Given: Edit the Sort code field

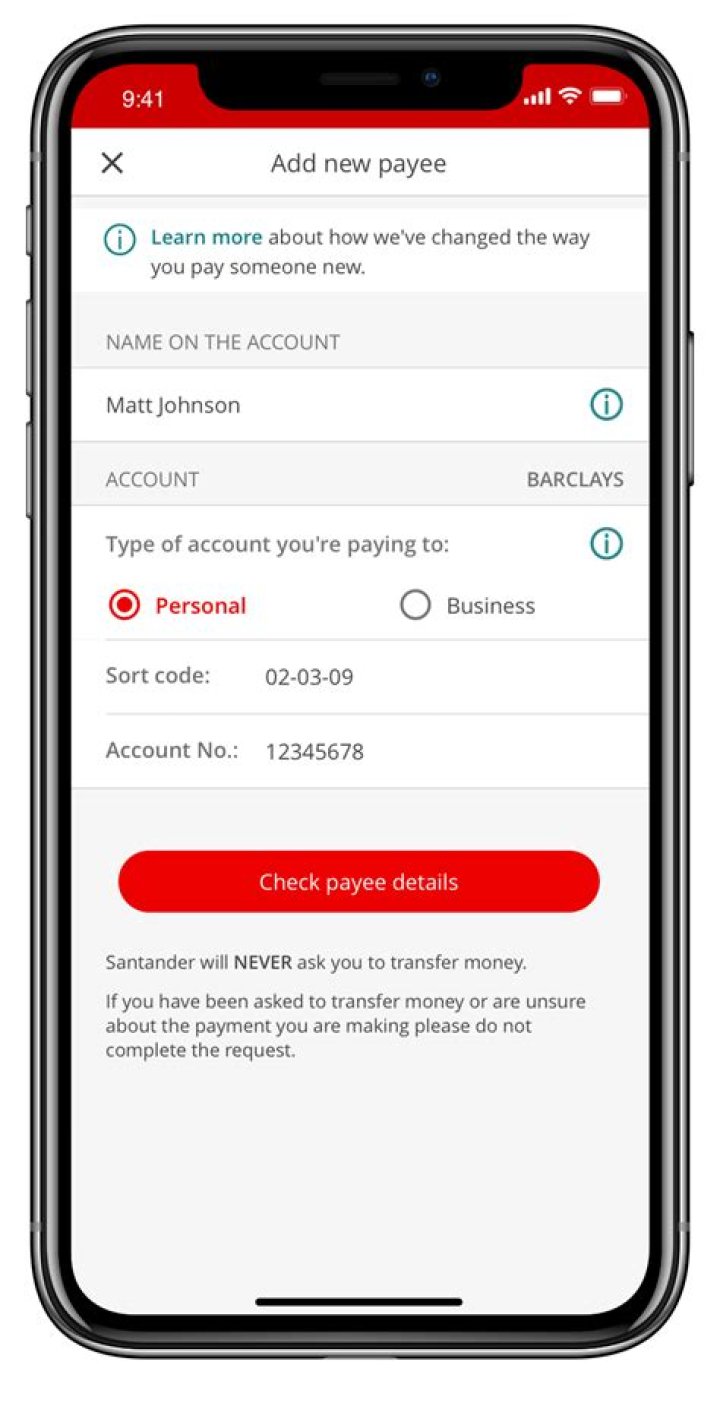Looking at the screenshot, I should 400,677.
